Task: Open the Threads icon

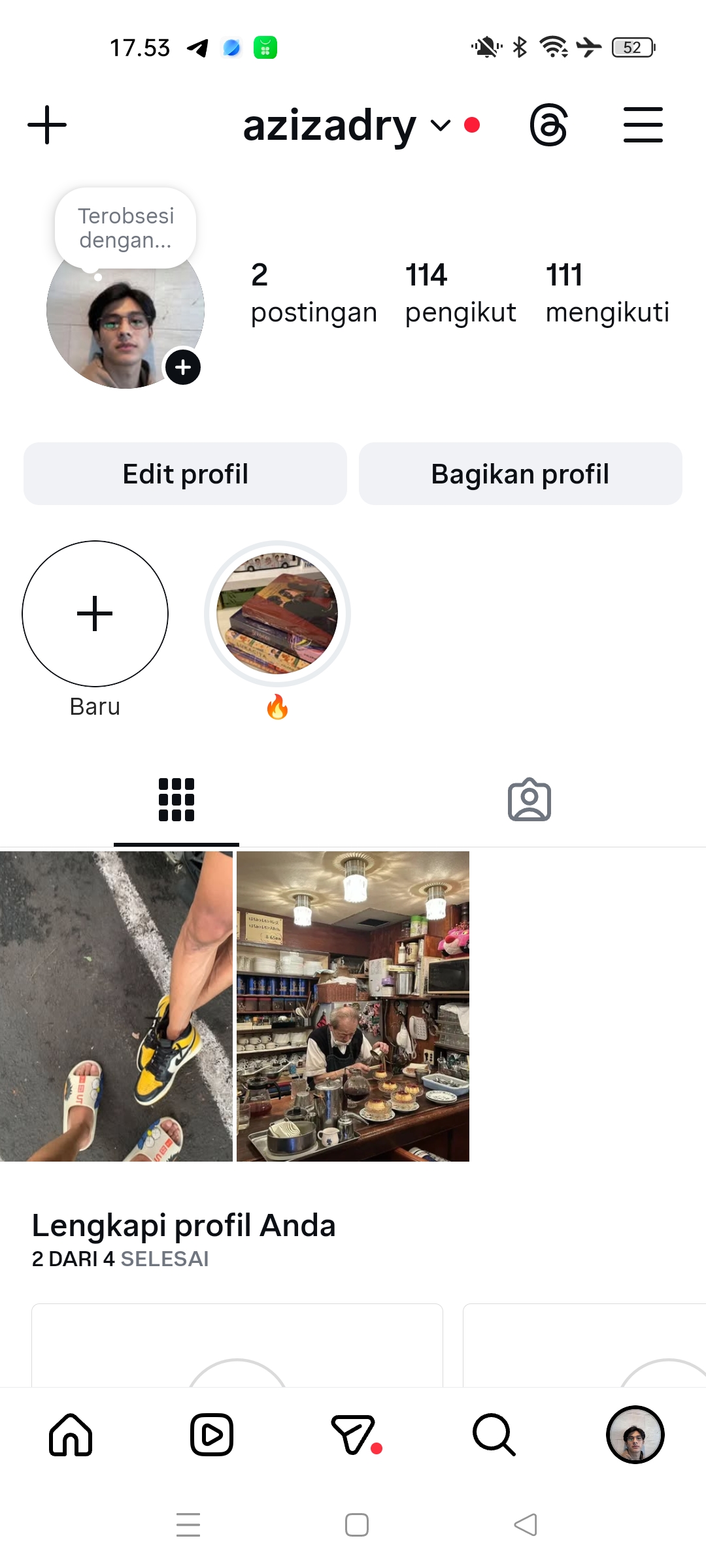Action: click(x=548, y=125)
